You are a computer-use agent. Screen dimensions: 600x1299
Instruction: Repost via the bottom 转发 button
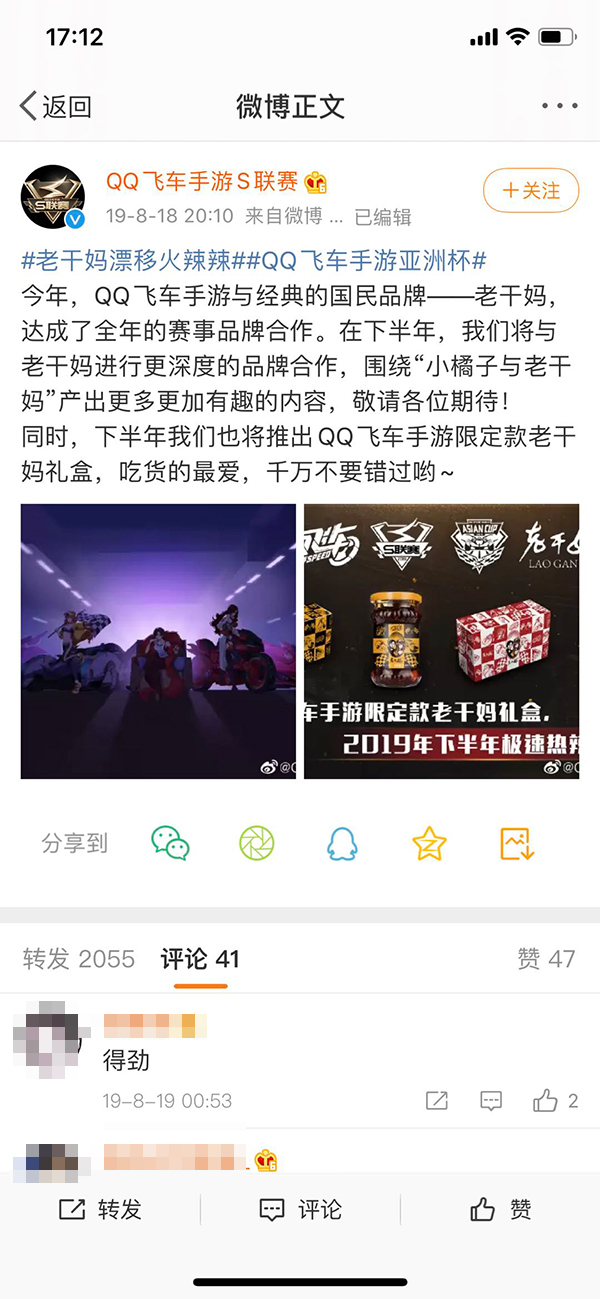coord(100,1209)
